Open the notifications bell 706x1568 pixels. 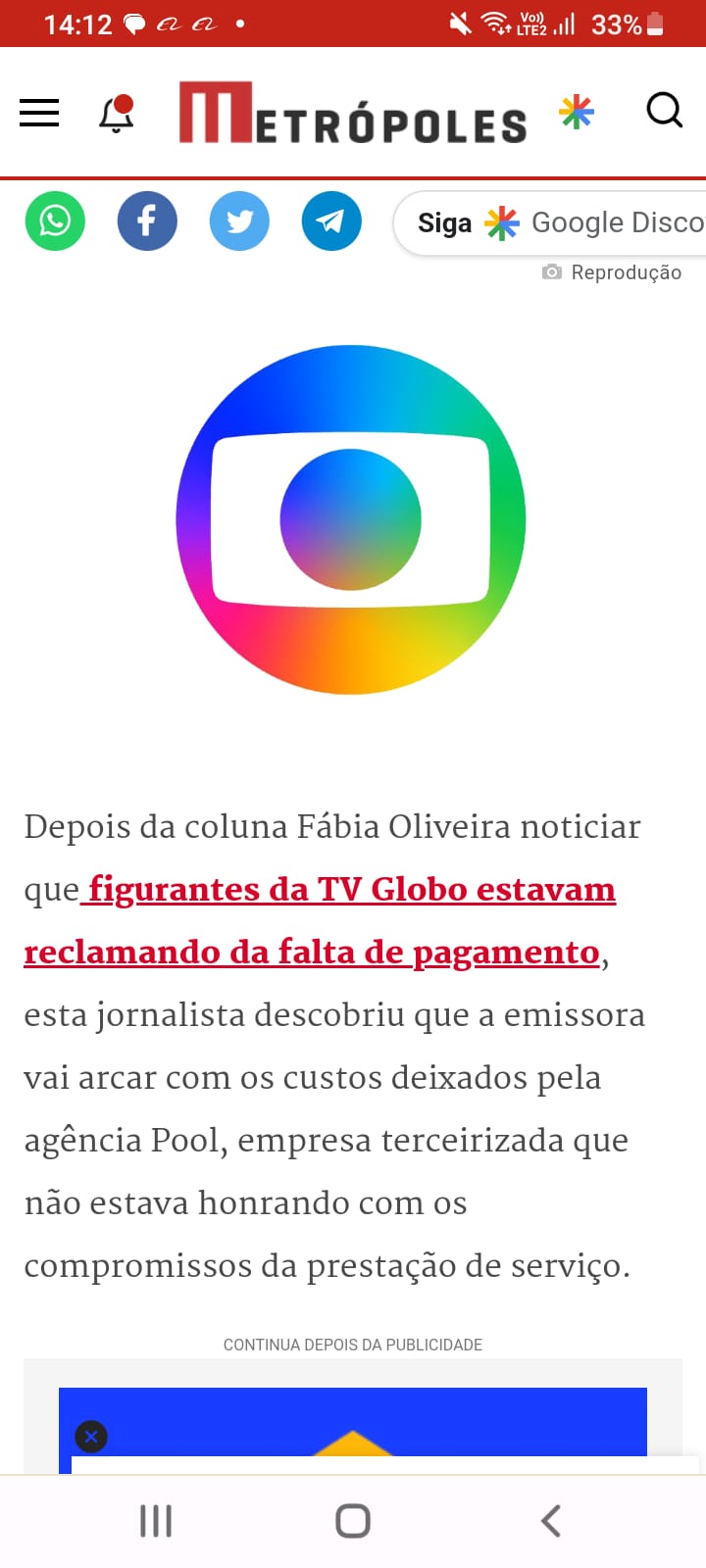[x=117, y=114]
